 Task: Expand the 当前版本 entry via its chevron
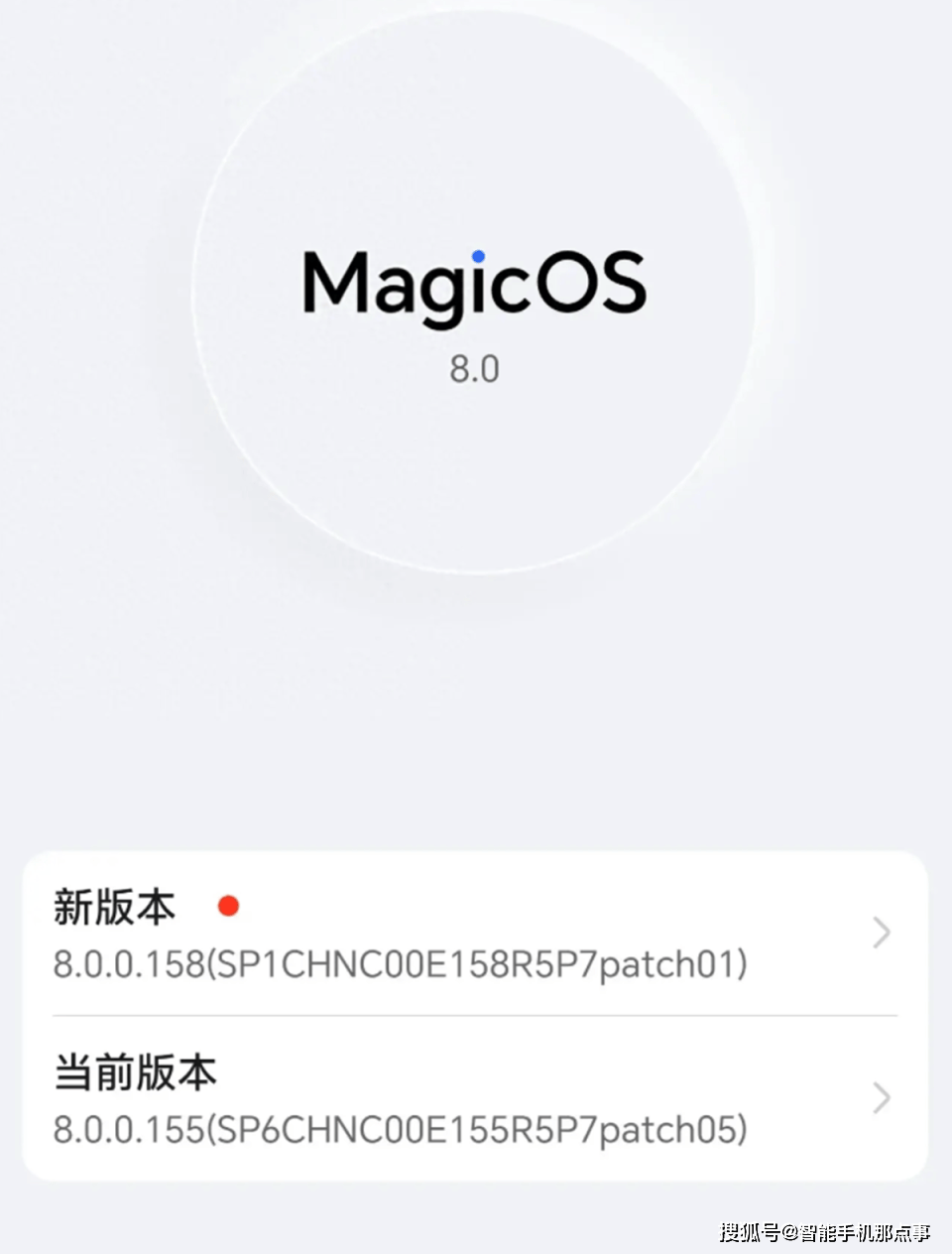coord(881,1098)
